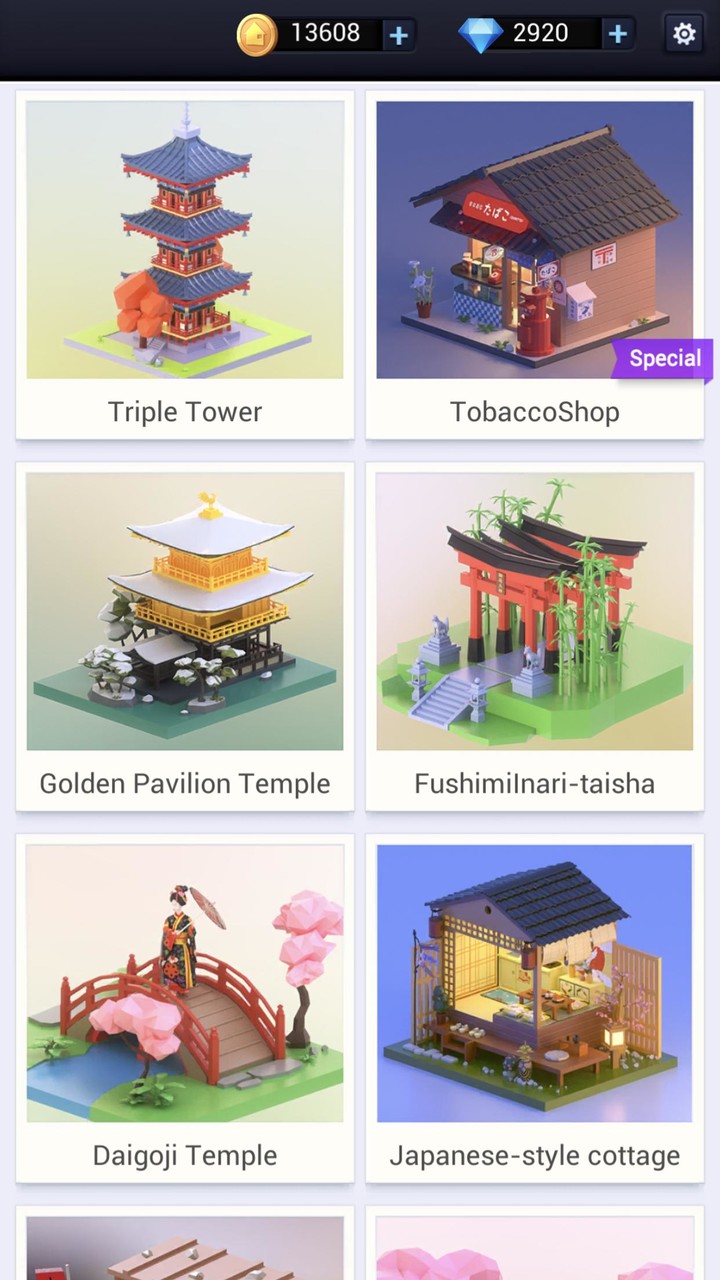Select the Daigoji Temple bridge scene

[x=184, y=983]
